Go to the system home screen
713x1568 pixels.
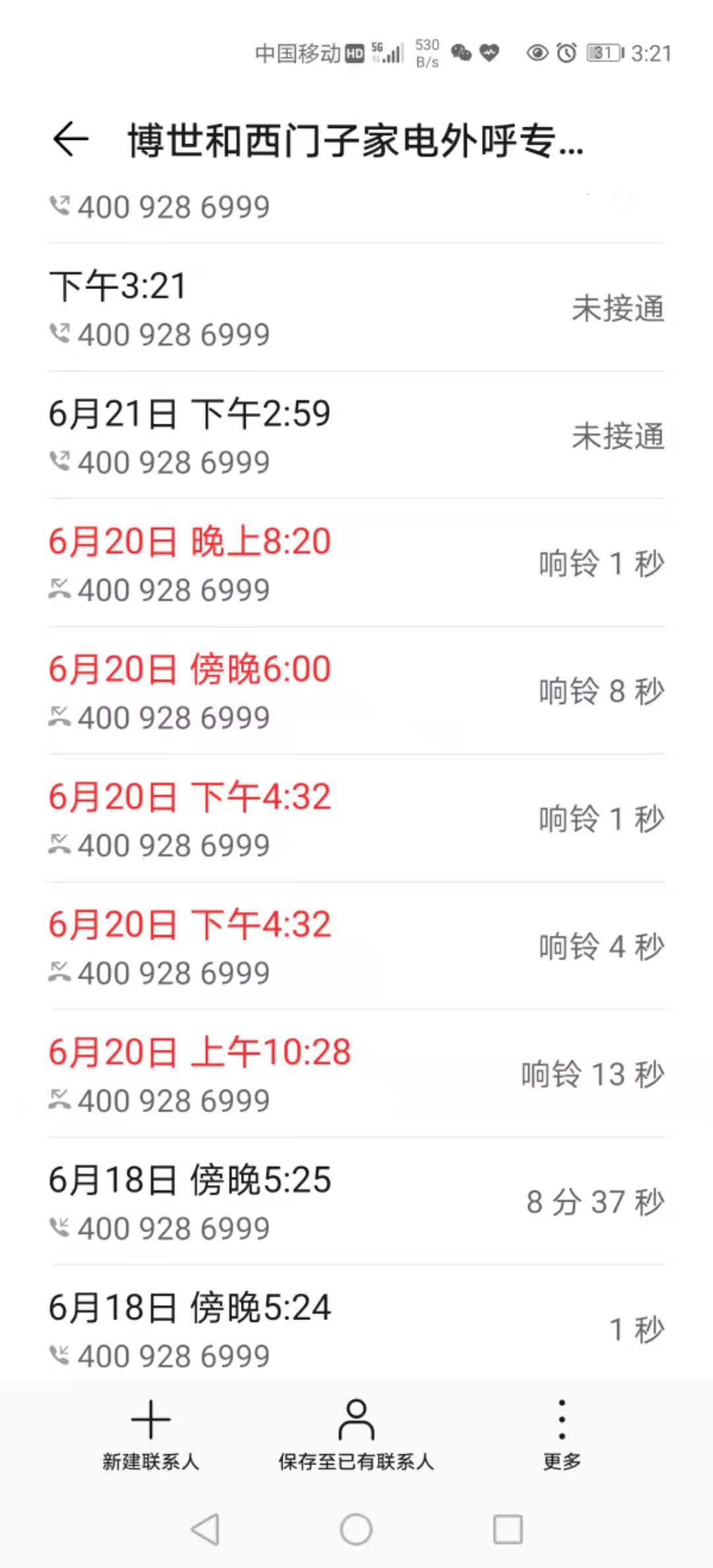pos(356,1529)
